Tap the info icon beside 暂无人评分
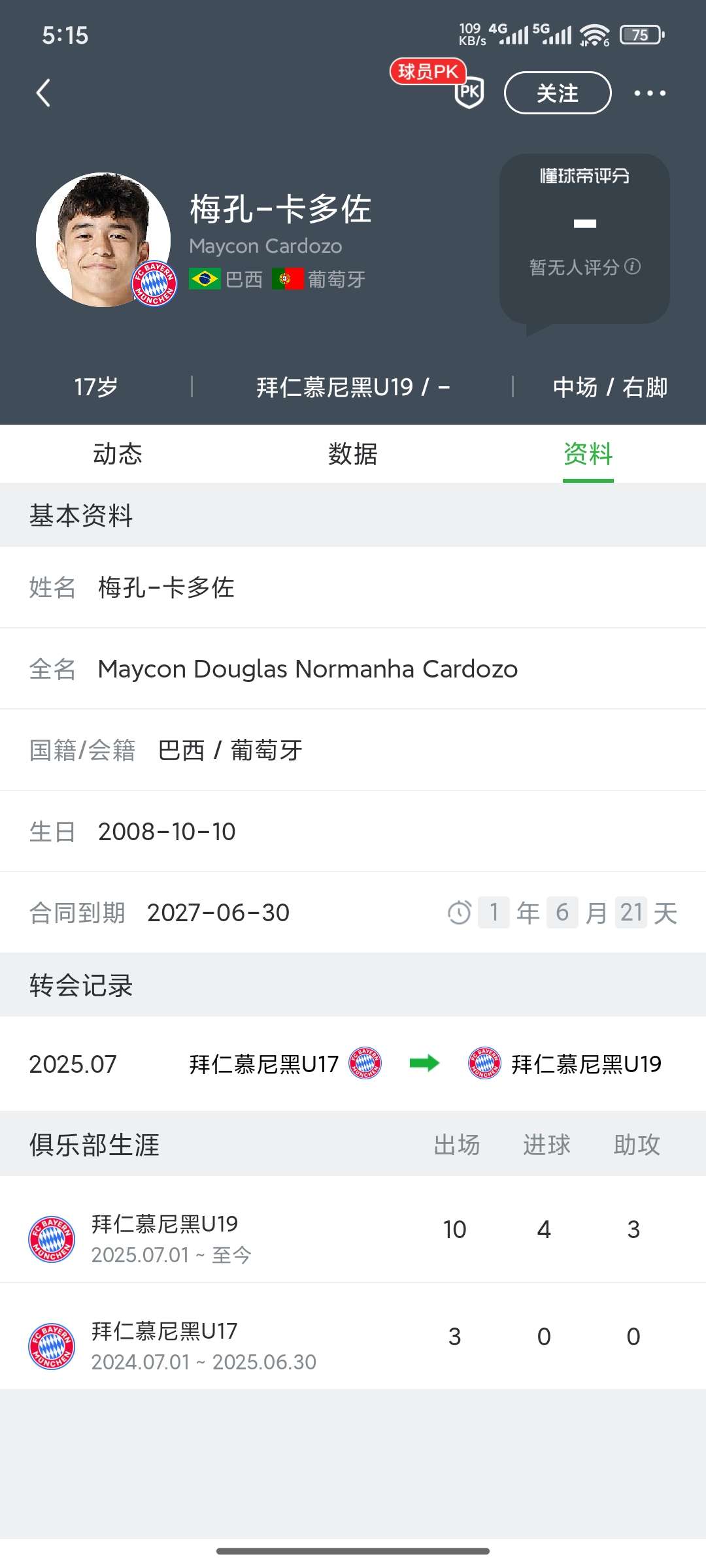The width and height of the screenshot is (706, 1568). pos(632,267)
